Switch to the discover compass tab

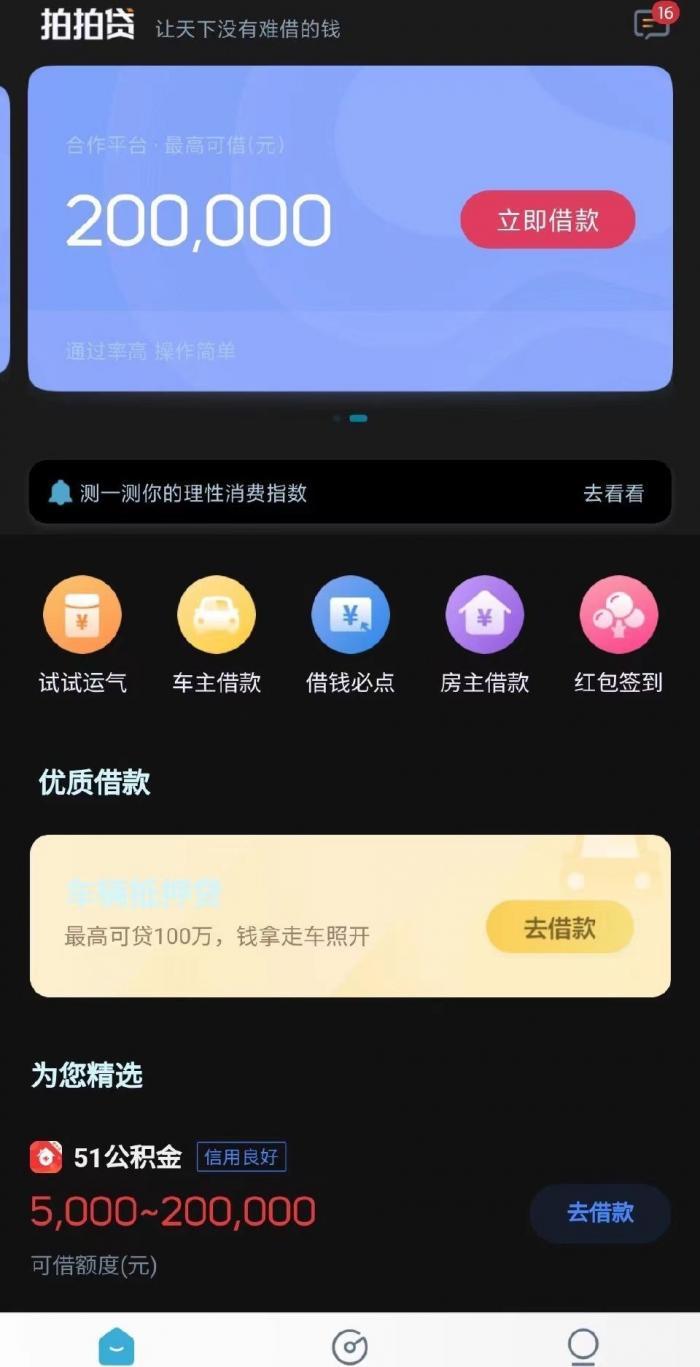point(349,1345)
